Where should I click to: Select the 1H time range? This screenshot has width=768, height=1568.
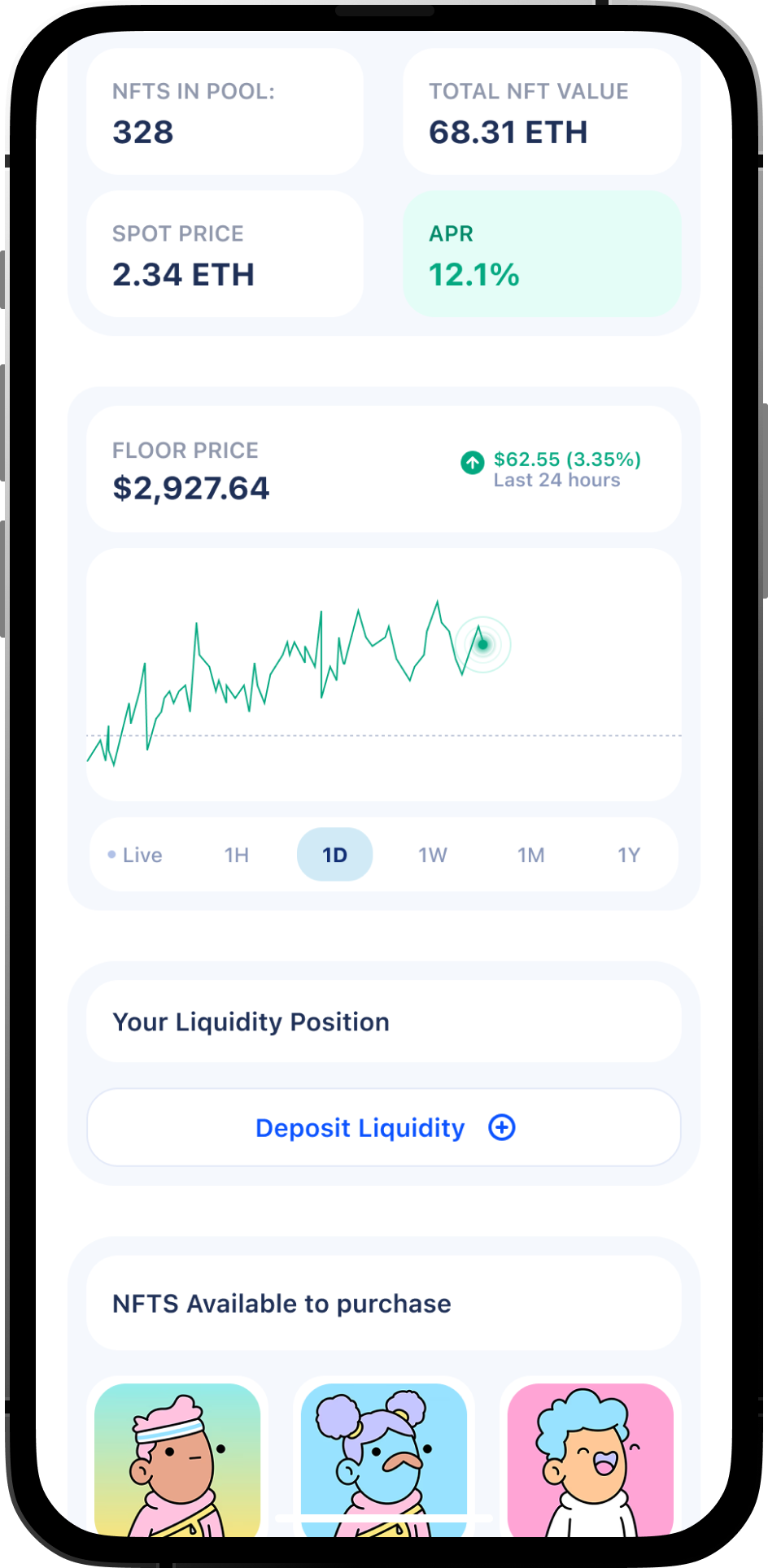pos(237,855)
